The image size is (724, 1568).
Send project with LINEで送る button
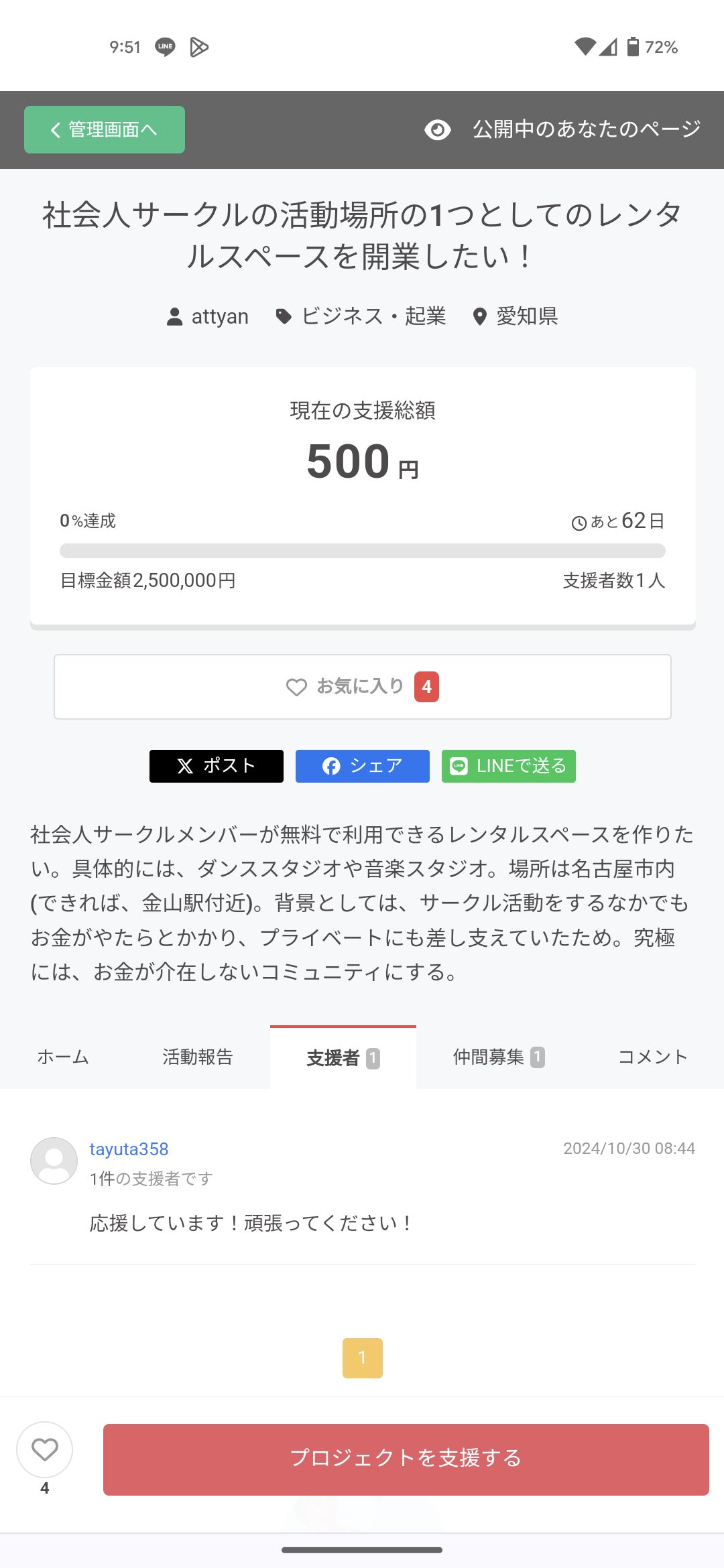[x=508, y=766]
